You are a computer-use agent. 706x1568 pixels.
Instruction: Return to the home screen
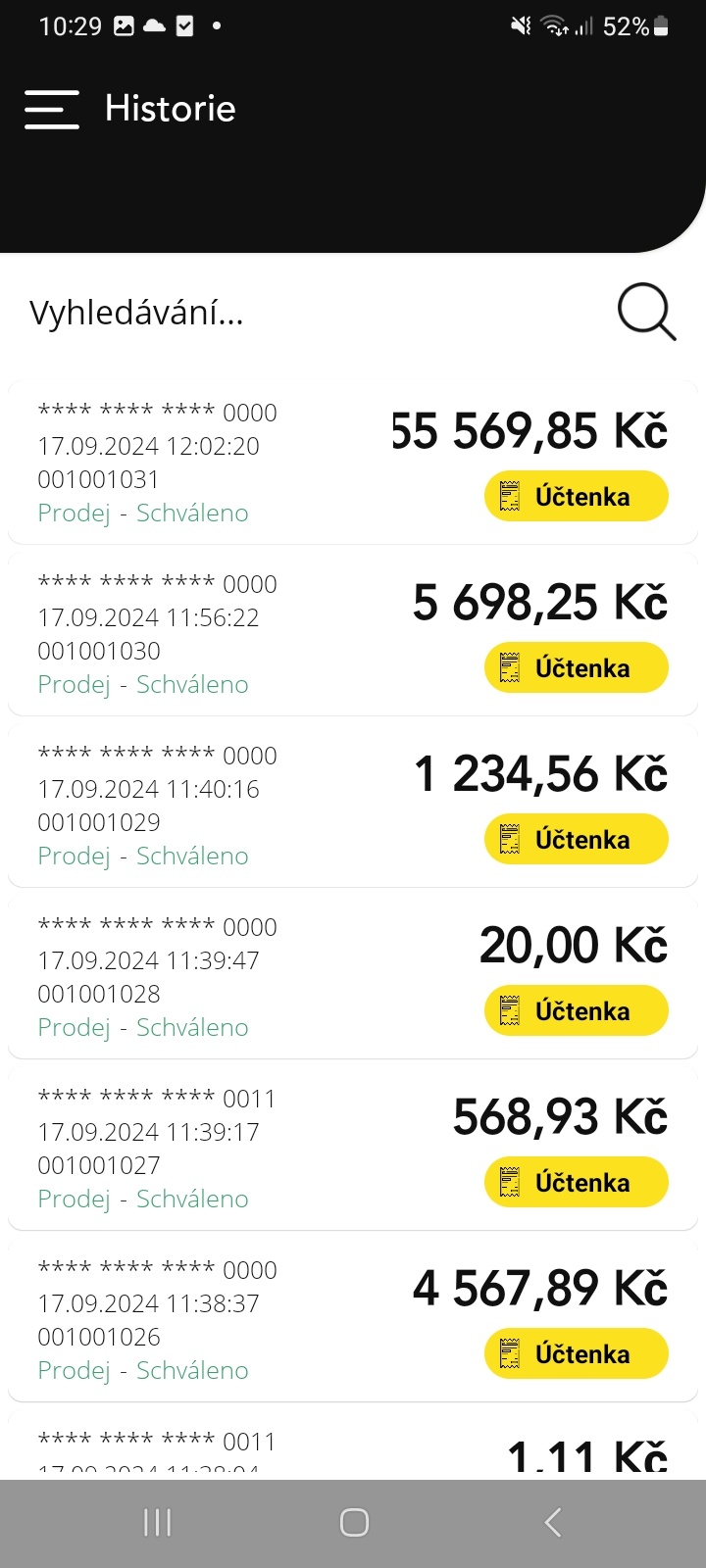[x=354, y=1522]
